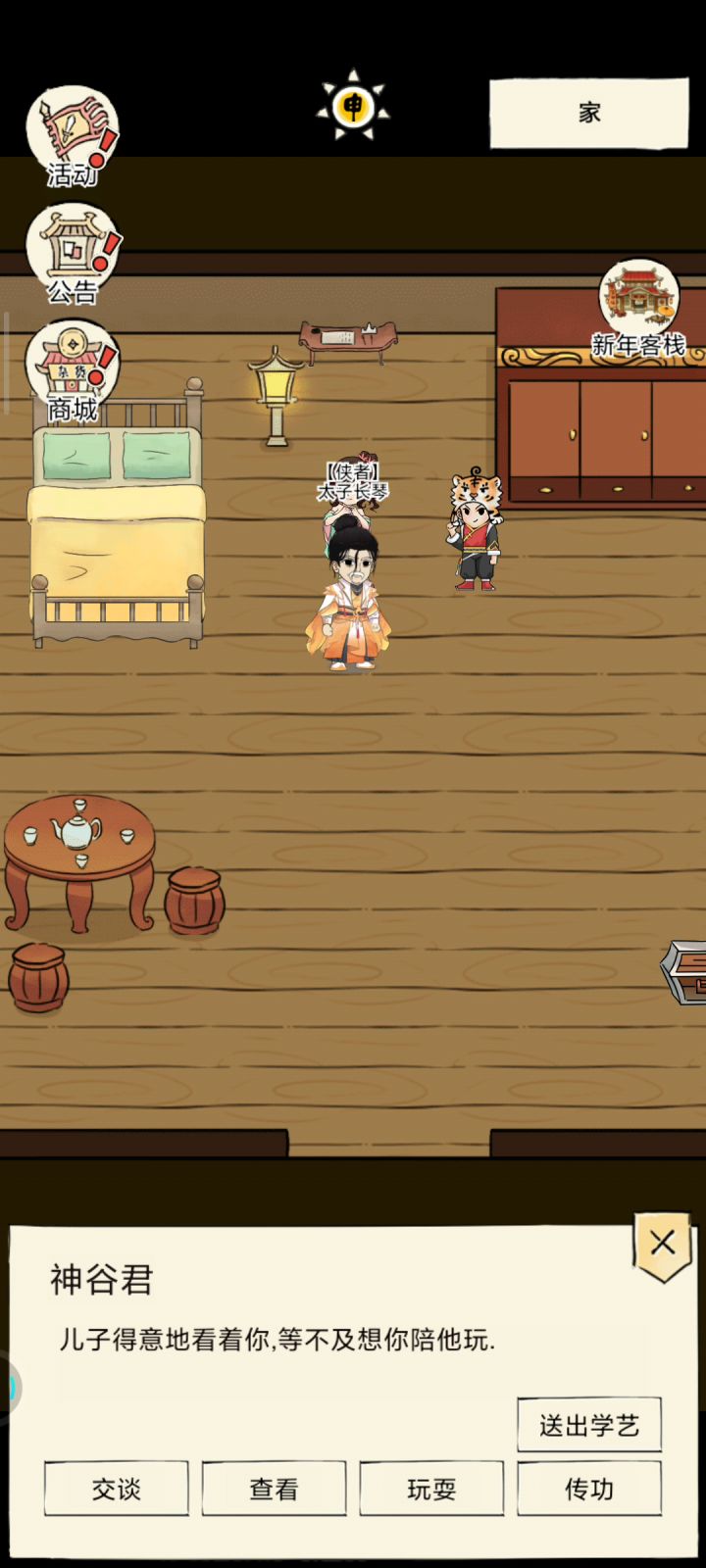Open the 活动 events icon
The height and width of the screenshot is (1568, 706).
click(x=73, y=135)
